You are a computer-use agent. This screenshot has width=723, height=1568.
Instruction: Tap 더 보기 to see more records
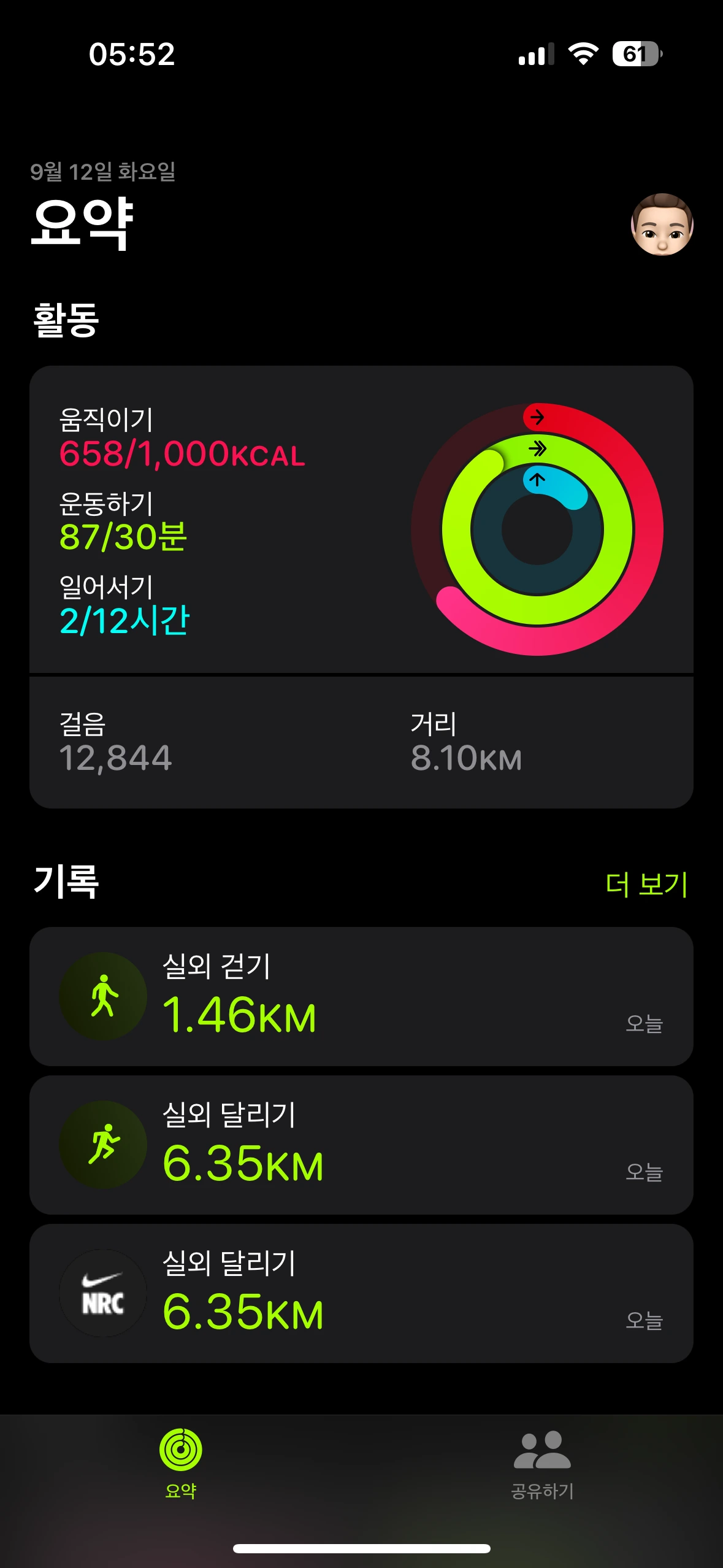click(646, 884)
